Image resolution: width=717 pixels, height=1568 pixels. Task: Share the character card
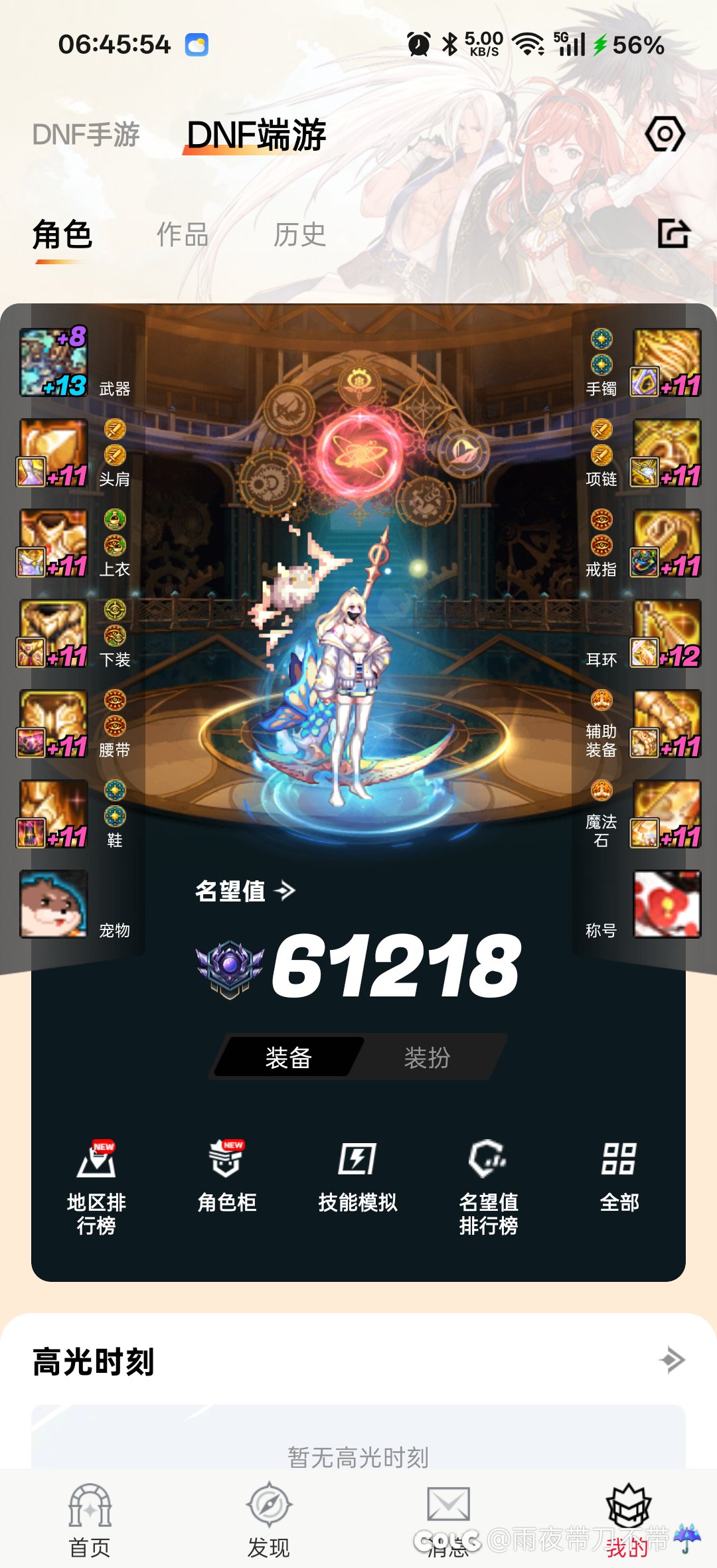pos(674,234)
